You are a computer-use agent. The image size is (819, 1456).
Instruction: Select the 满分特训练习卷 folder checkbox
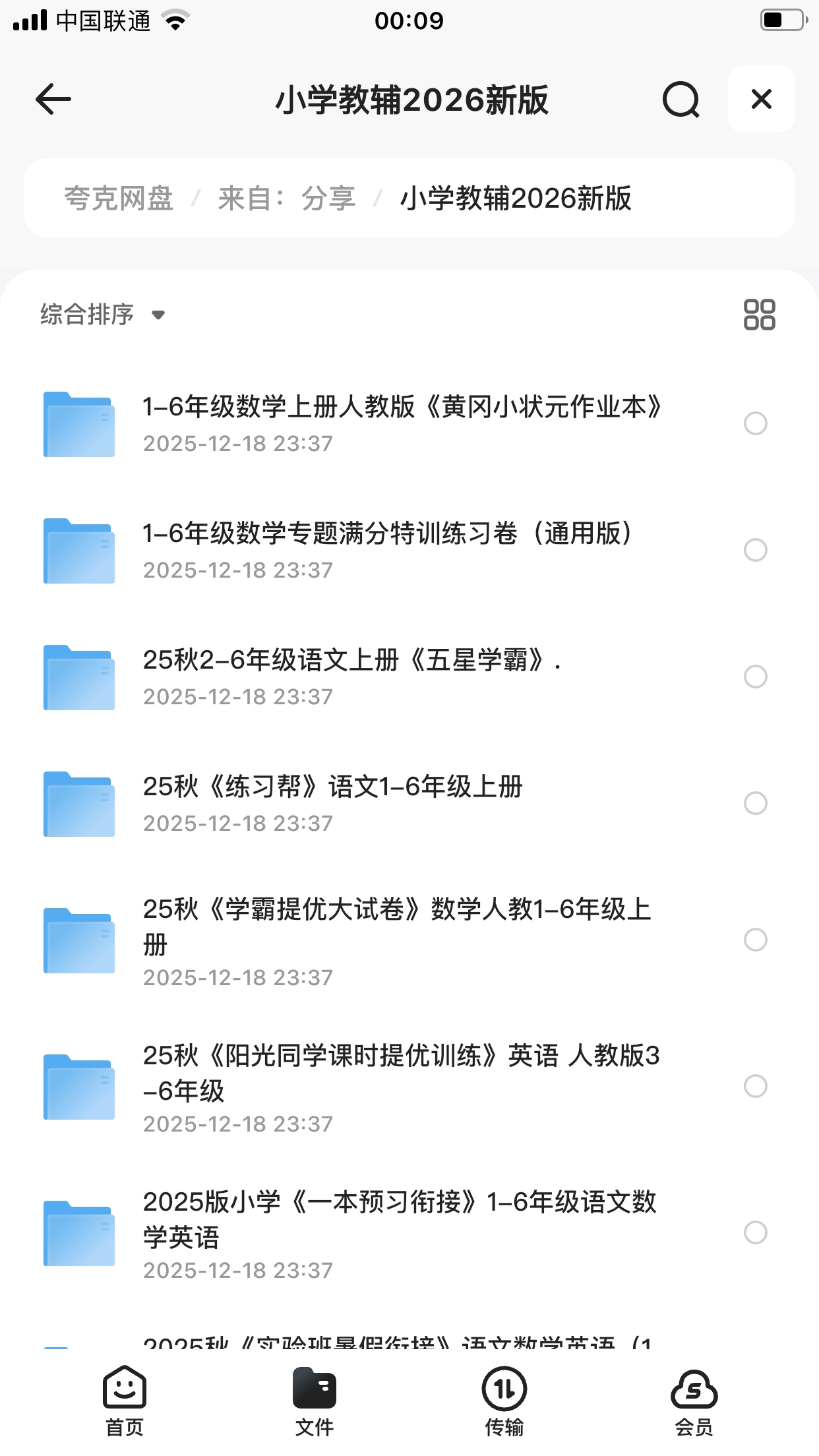pyautogui.click(x=755, y=550)
